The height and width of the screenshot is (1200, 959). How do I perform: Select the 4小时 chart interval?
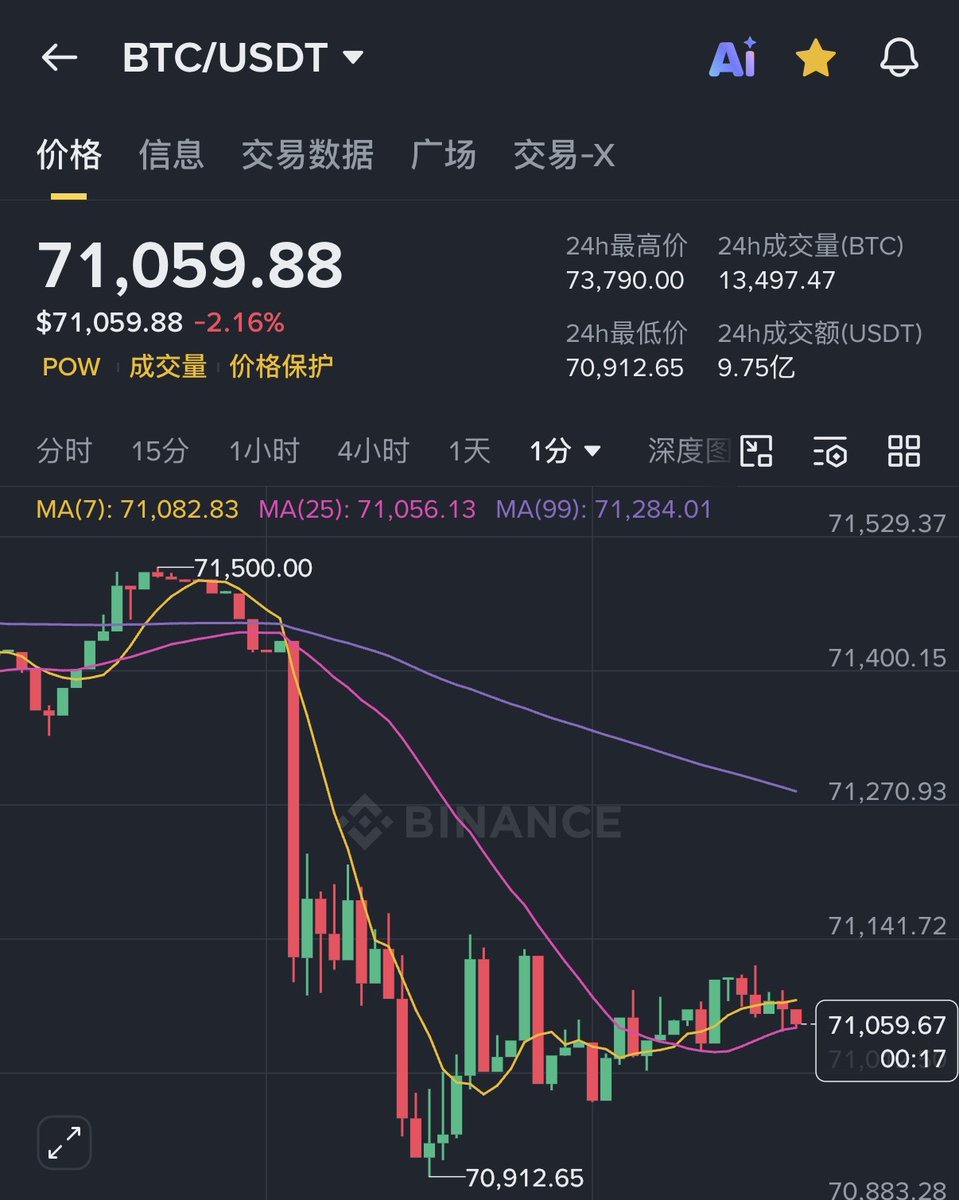[x=373, y=451]
